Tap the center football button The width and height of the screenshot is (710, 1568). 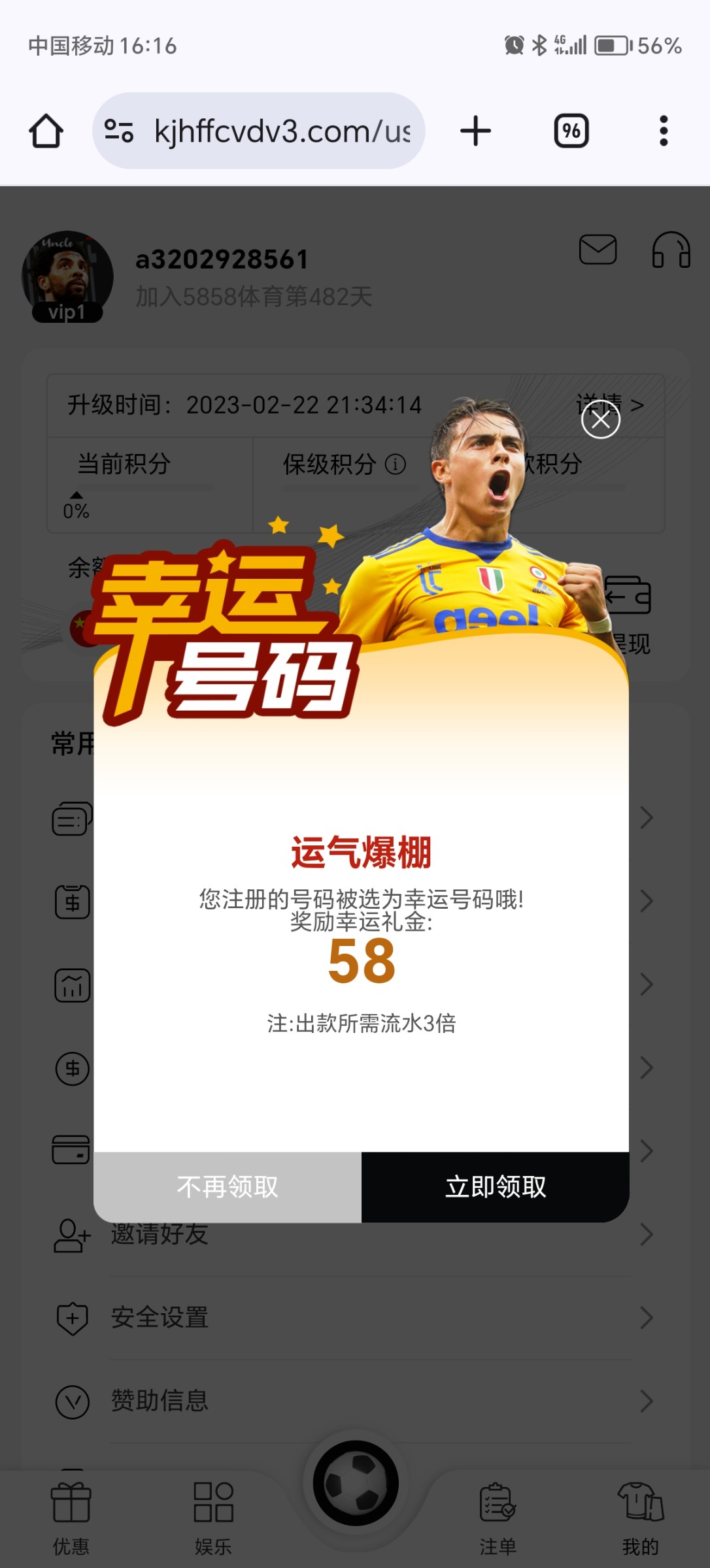pos(356,1483)
